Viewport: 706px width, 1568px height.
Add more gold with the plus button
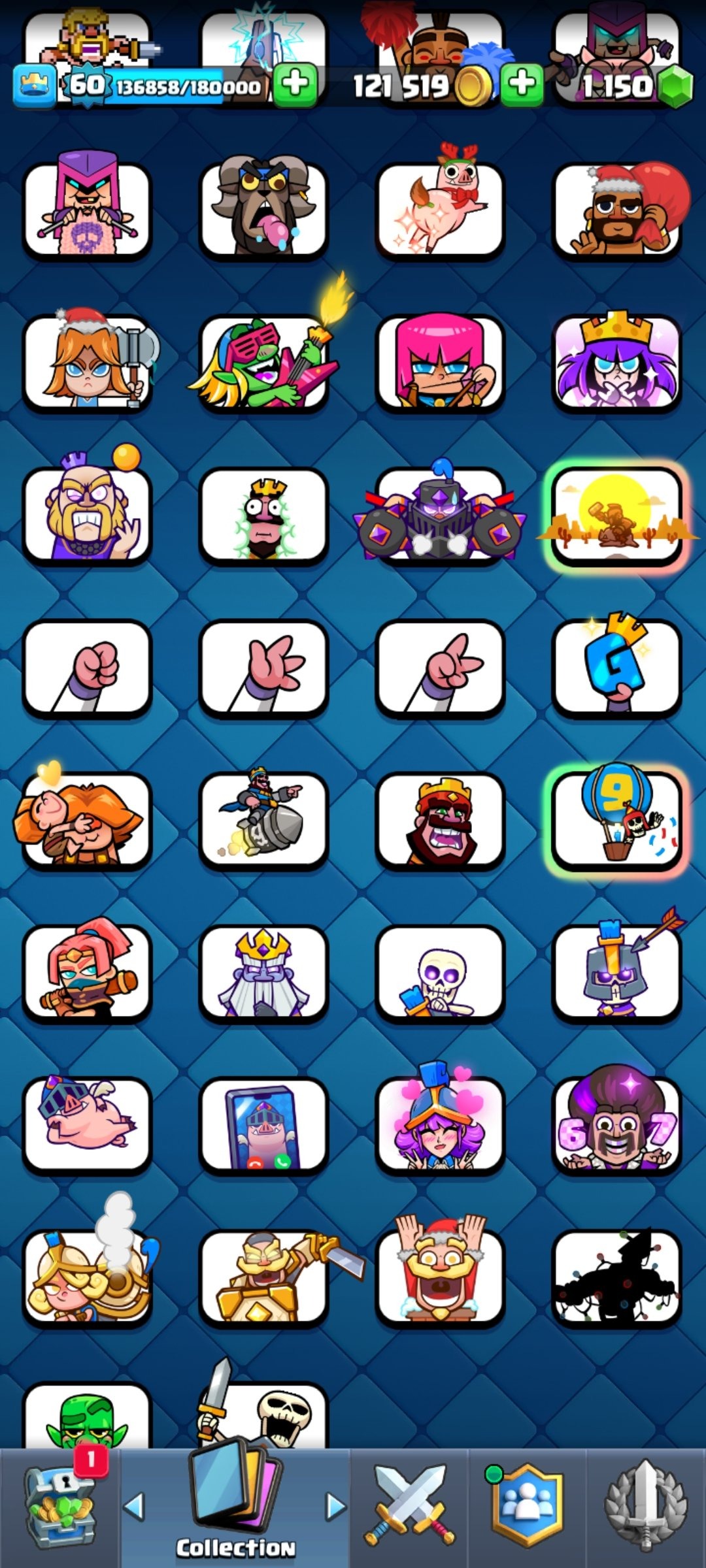point(522,84)
